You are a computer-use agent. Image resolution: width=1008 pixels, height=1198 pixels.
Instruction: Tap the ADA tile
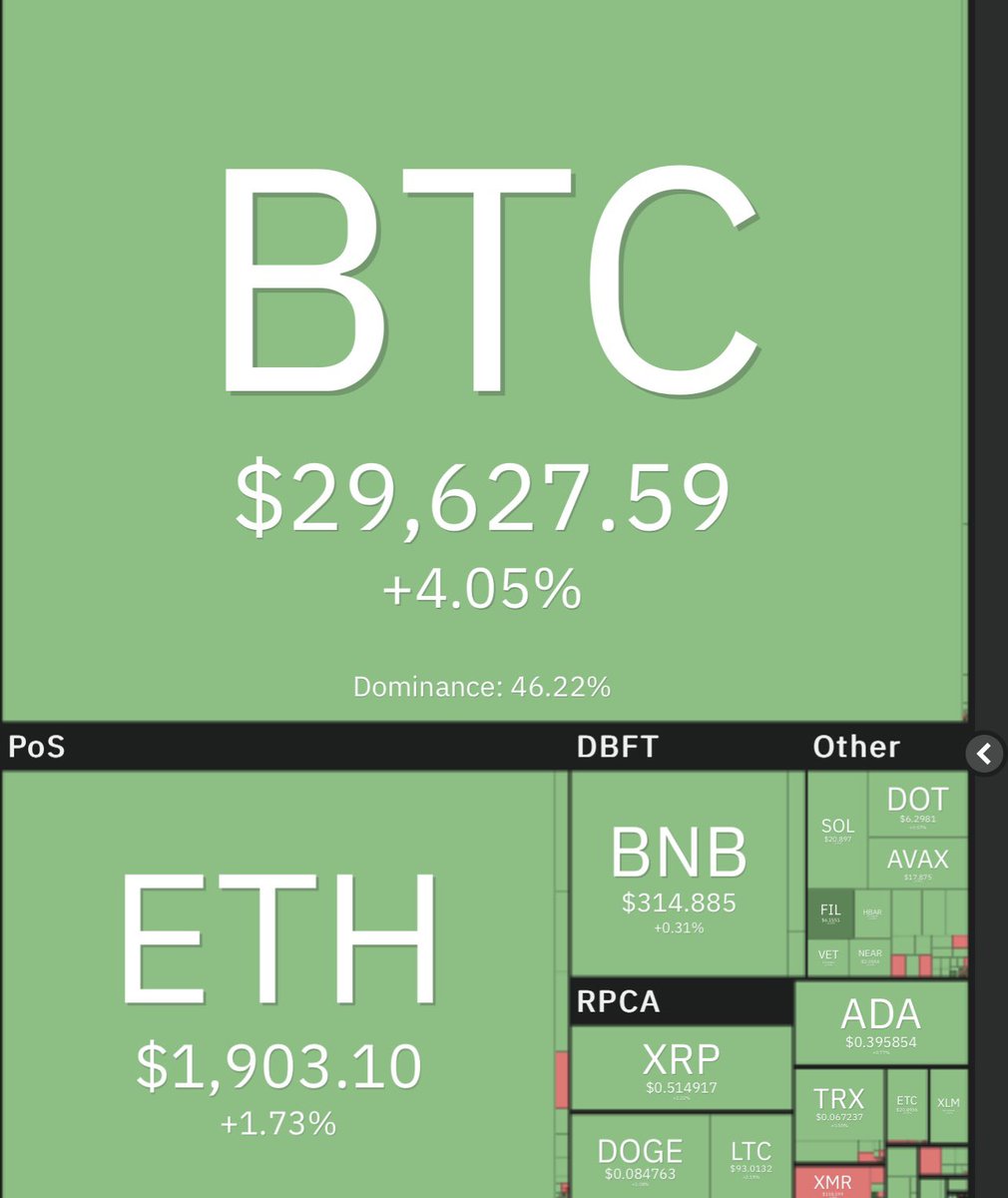(880, 1023)
